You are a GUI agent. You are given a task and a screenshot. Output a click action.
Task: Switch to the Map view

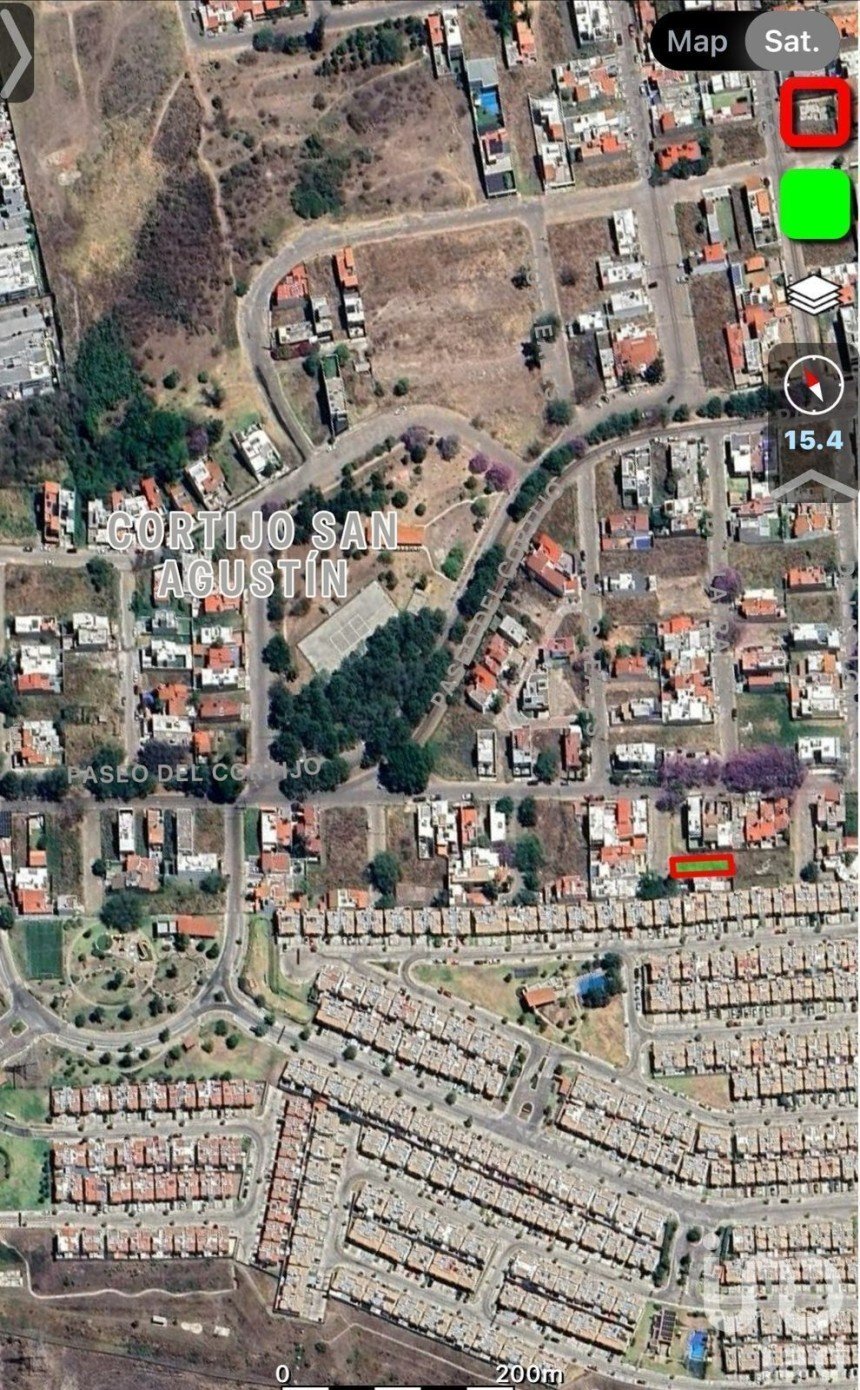pyautogui.click(x=697, y=42)
